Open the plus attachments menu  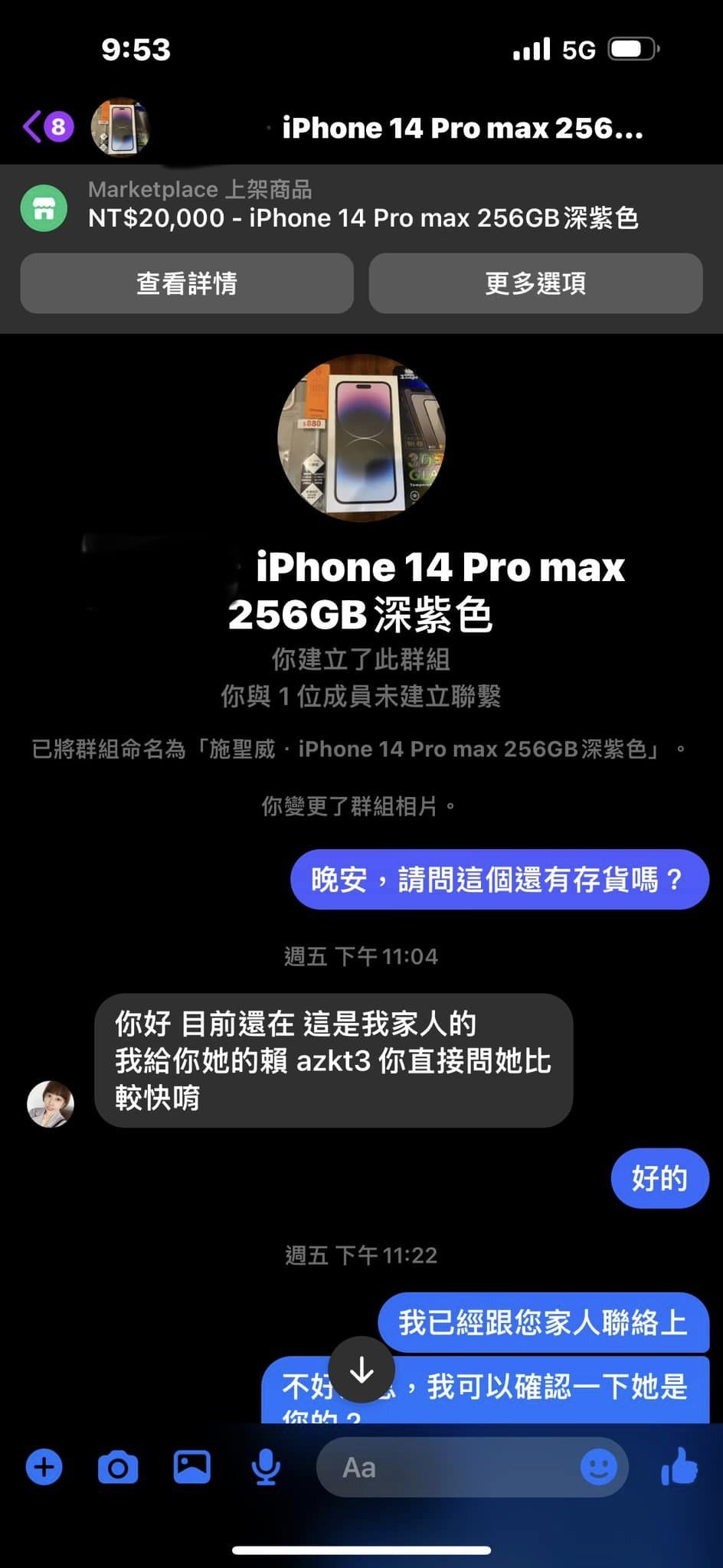pos(44,1467)
